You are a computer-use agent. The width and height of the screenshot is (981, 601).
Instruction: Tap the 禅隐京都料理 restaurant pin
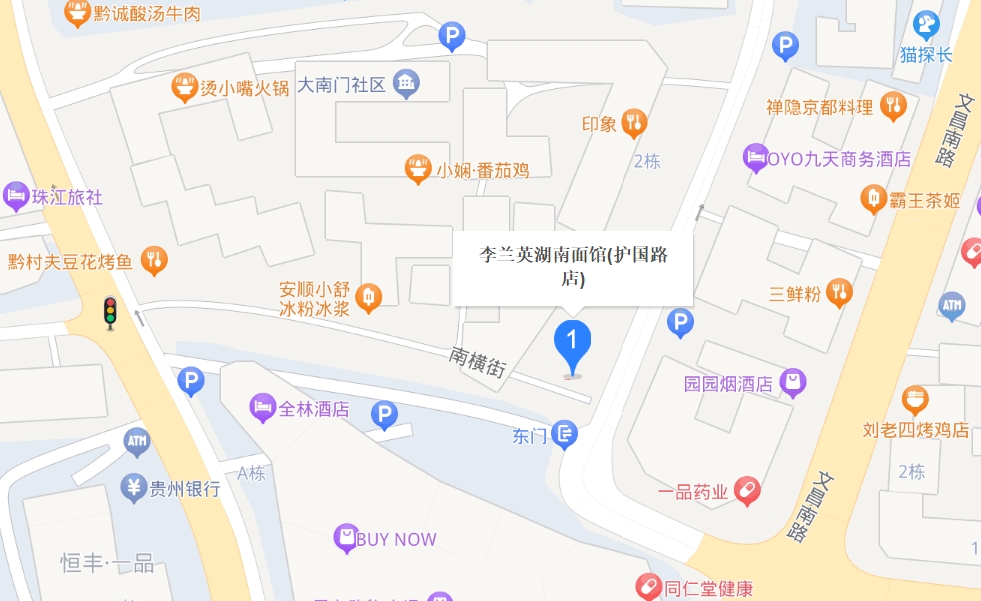[894, 105]
